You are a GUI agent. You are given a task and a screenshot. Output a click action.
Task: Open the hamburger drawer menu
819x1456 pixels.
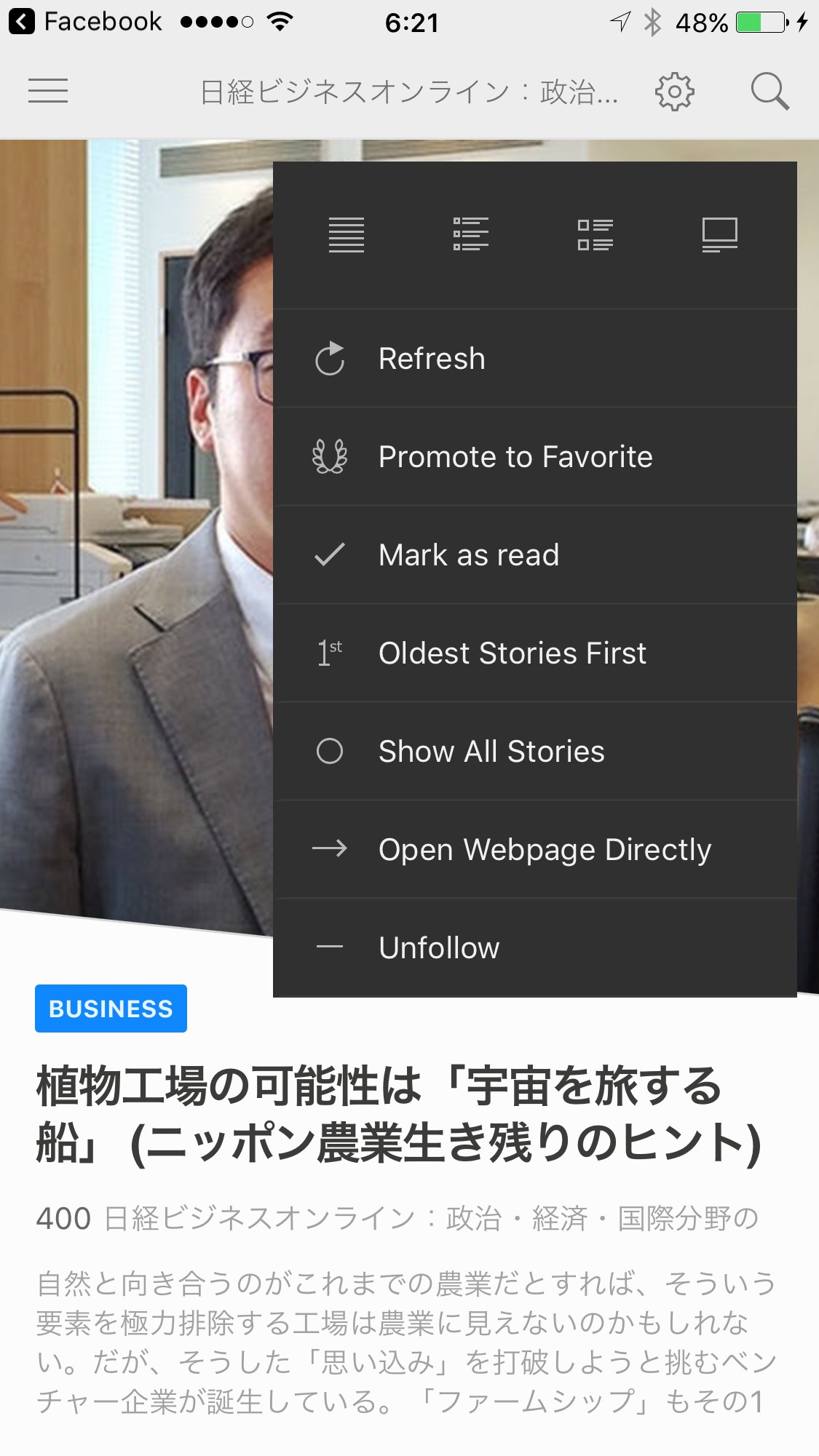click(48, 91)
